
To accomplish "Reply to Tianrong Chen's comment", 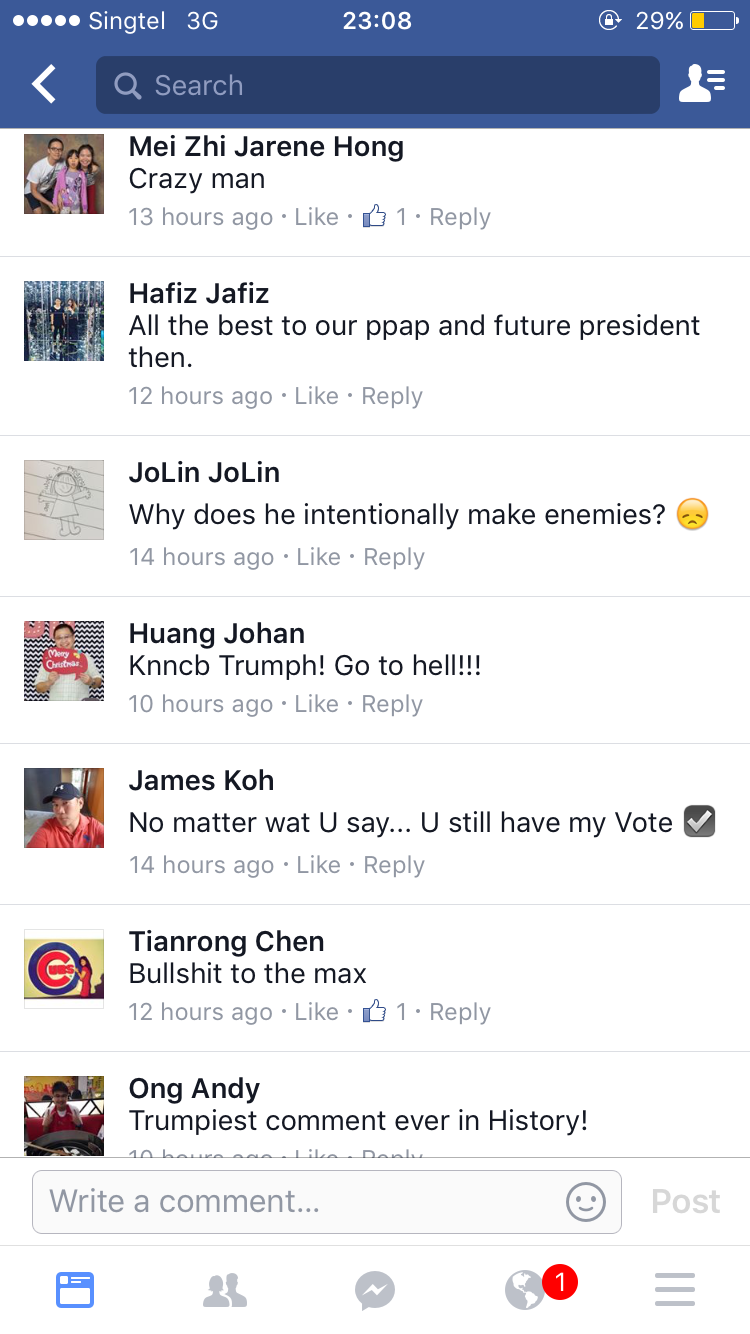I will [459, 1012].
